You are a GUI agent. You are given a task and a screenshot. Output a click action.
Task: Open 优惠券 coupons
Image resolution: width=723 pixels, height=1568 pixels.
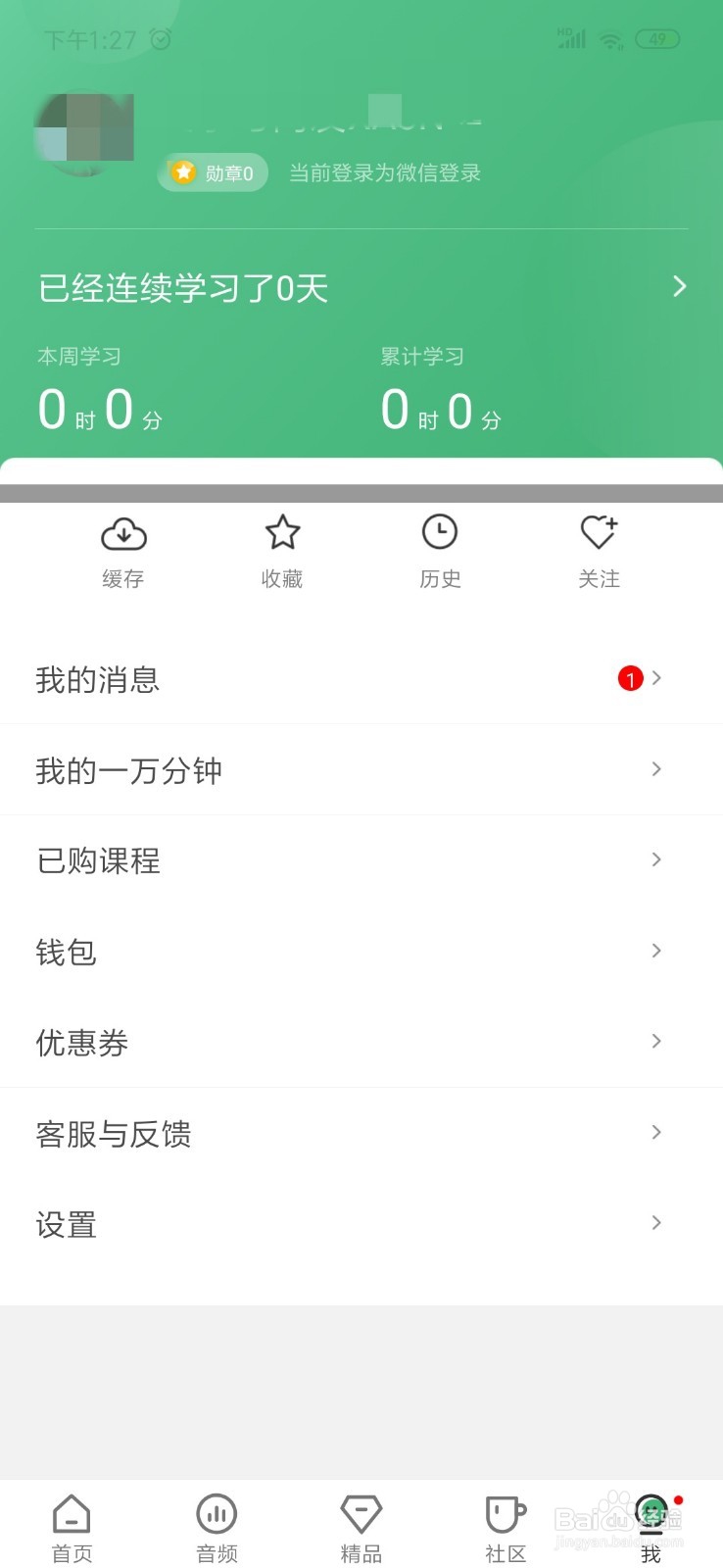click(x=361, y=1042)
